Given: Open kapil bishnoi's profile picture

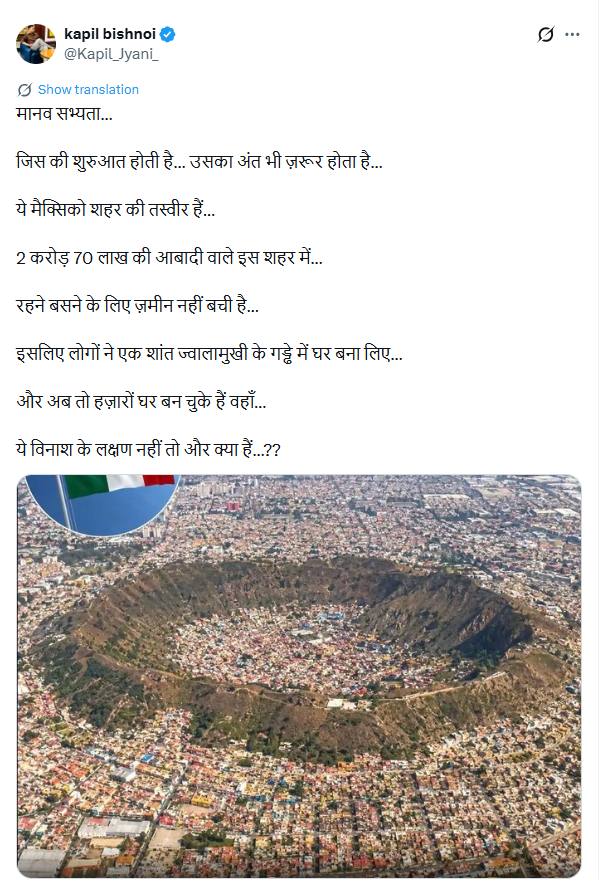Looking at the screenshot, I should [x=36, y=44].
